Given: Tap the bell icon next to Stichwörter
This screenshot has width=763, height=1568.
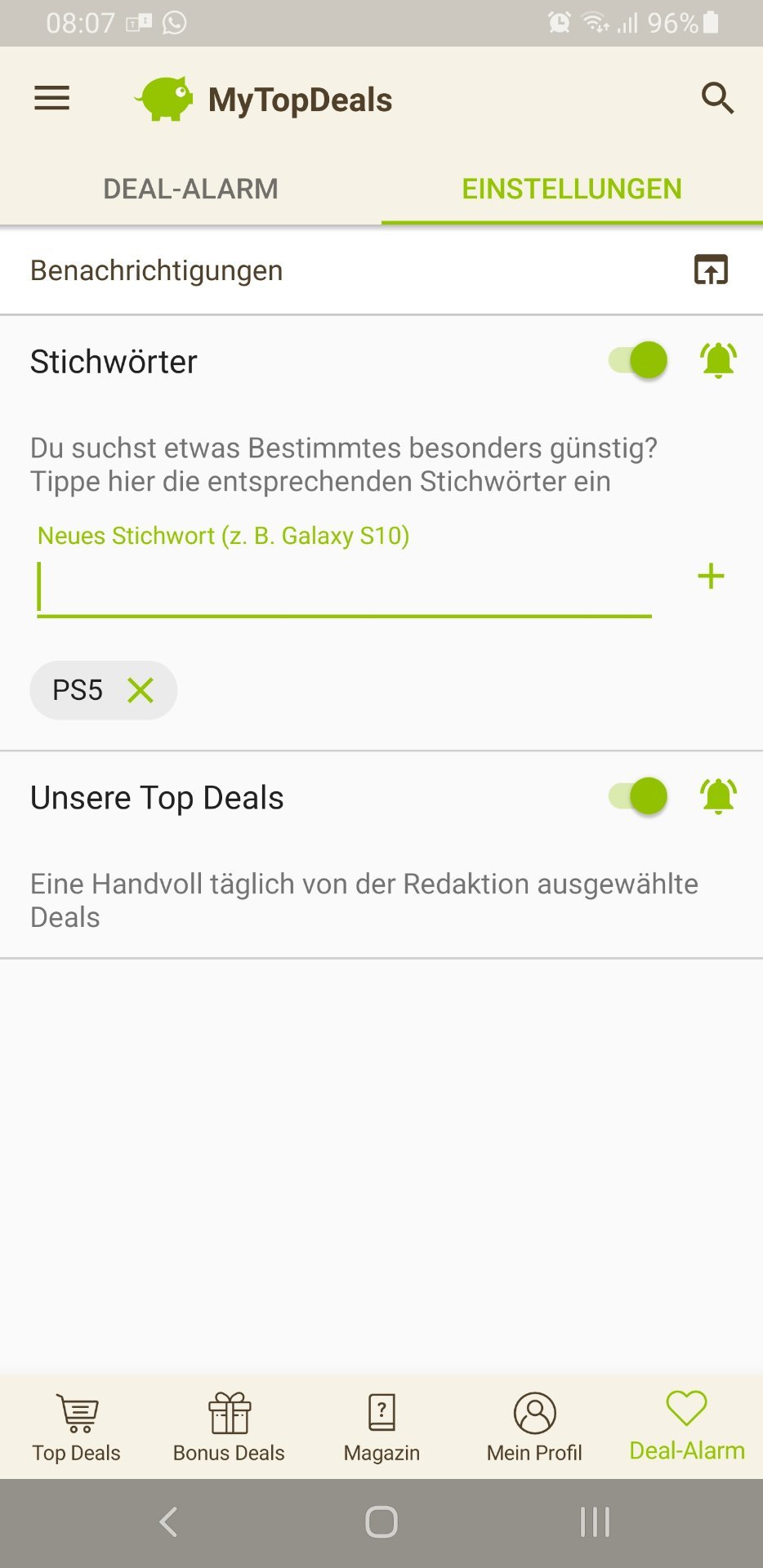Looking at the screenshot, I should [718, 360].
